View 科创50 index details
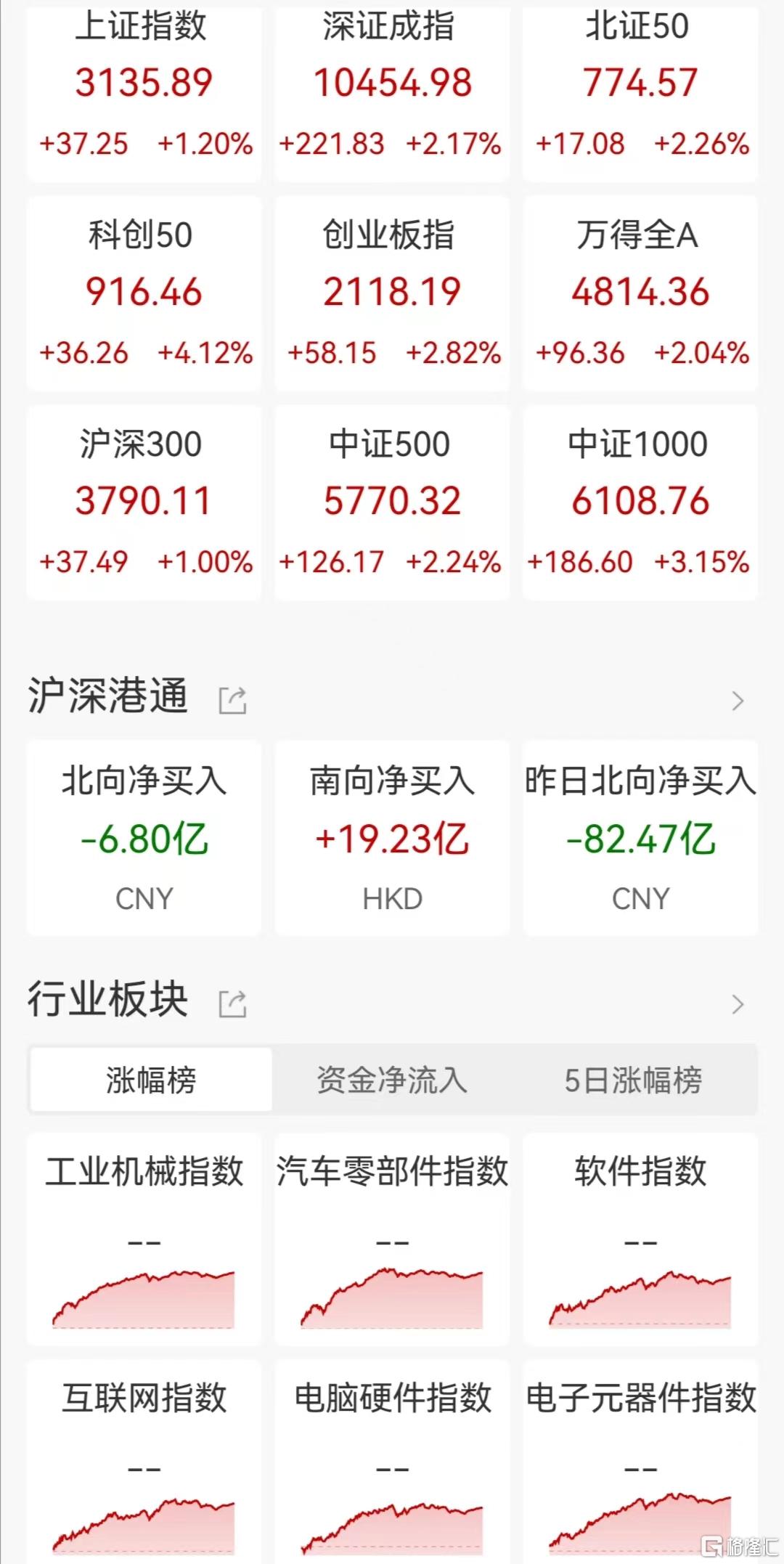Screen dimensions: 784x1564 click(x=144, y=293)
